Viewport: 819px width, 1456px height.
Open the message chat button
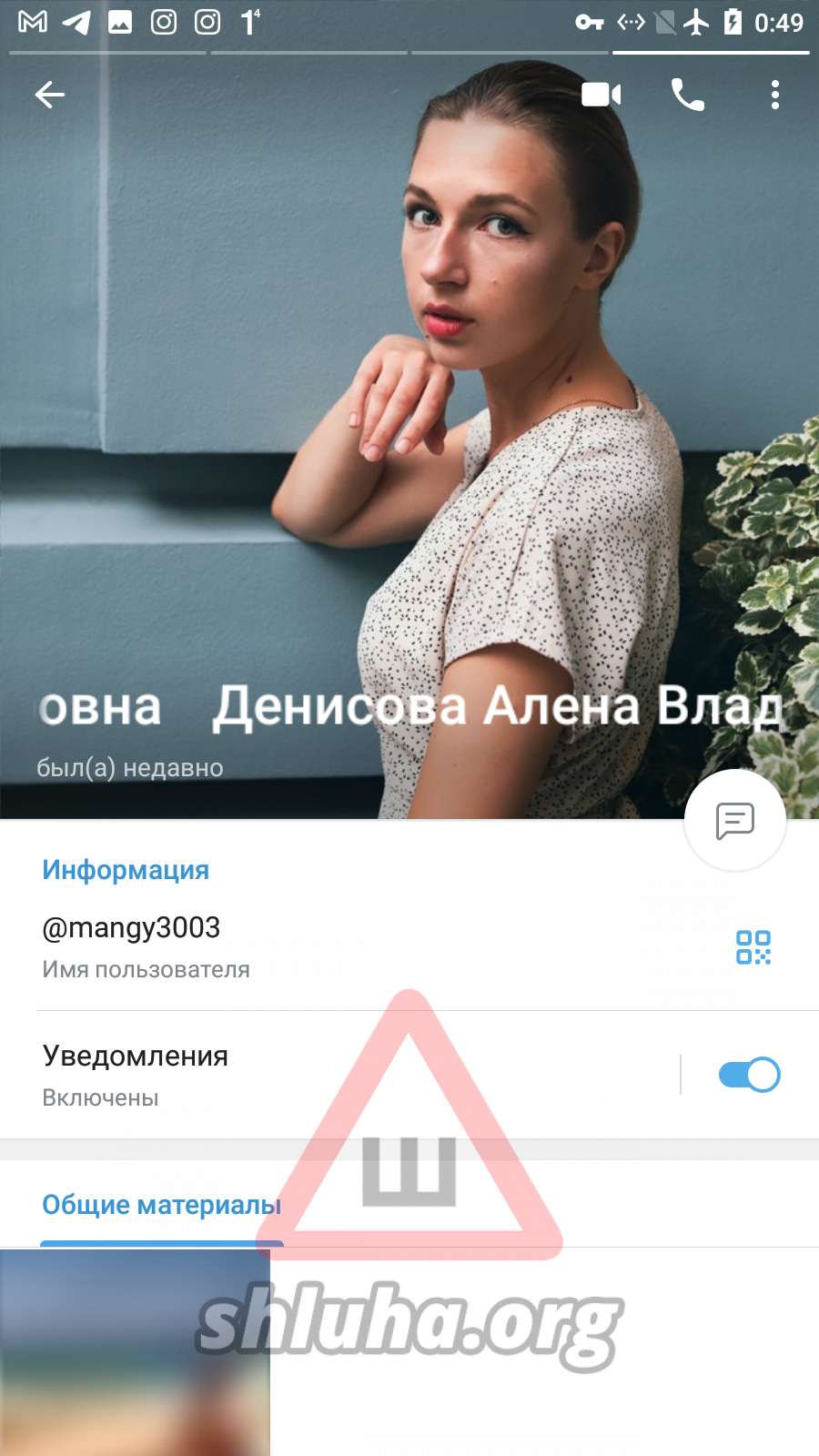[735, 821]
